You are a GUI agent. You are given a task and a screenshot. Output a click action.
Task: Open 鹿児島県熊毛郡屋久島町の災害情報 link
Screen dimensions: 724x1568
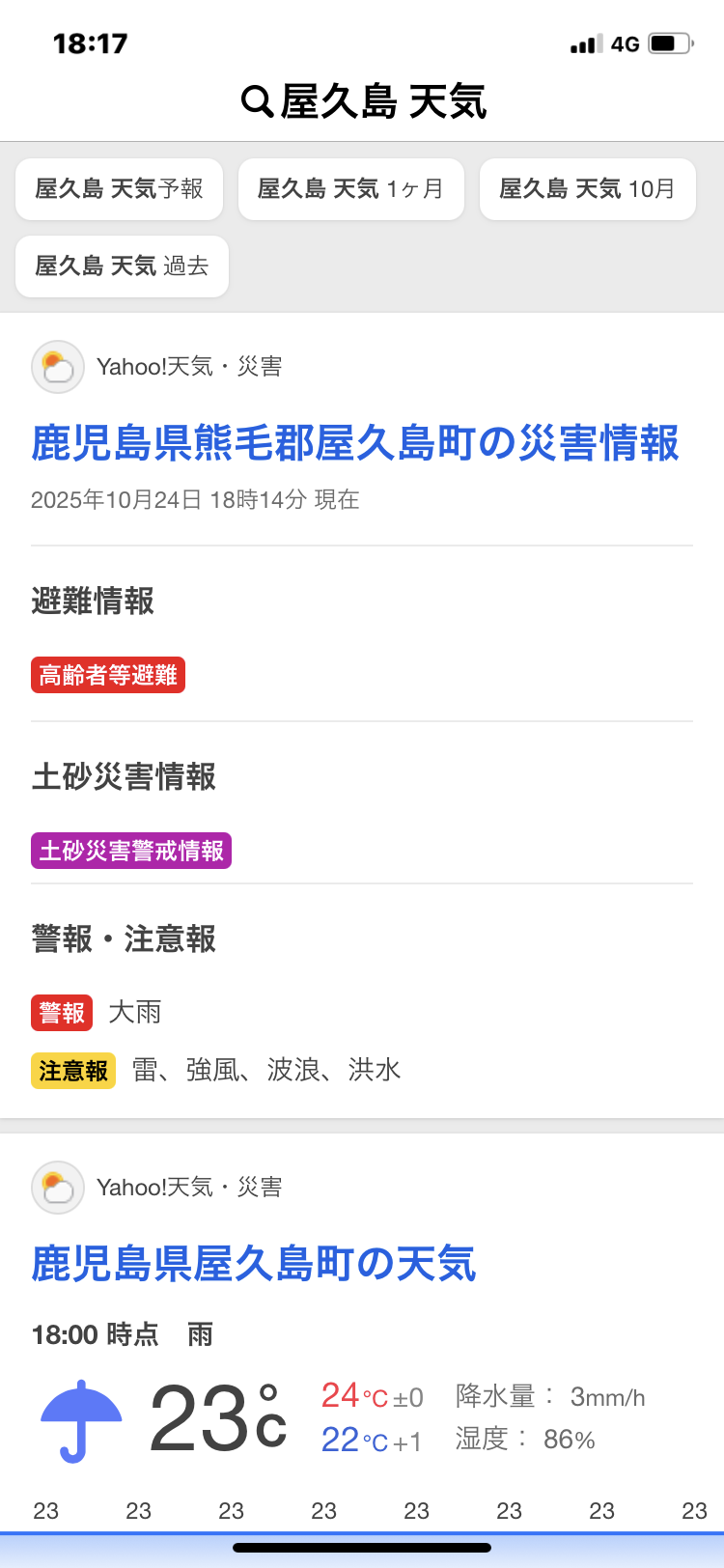tap(355, 443)
